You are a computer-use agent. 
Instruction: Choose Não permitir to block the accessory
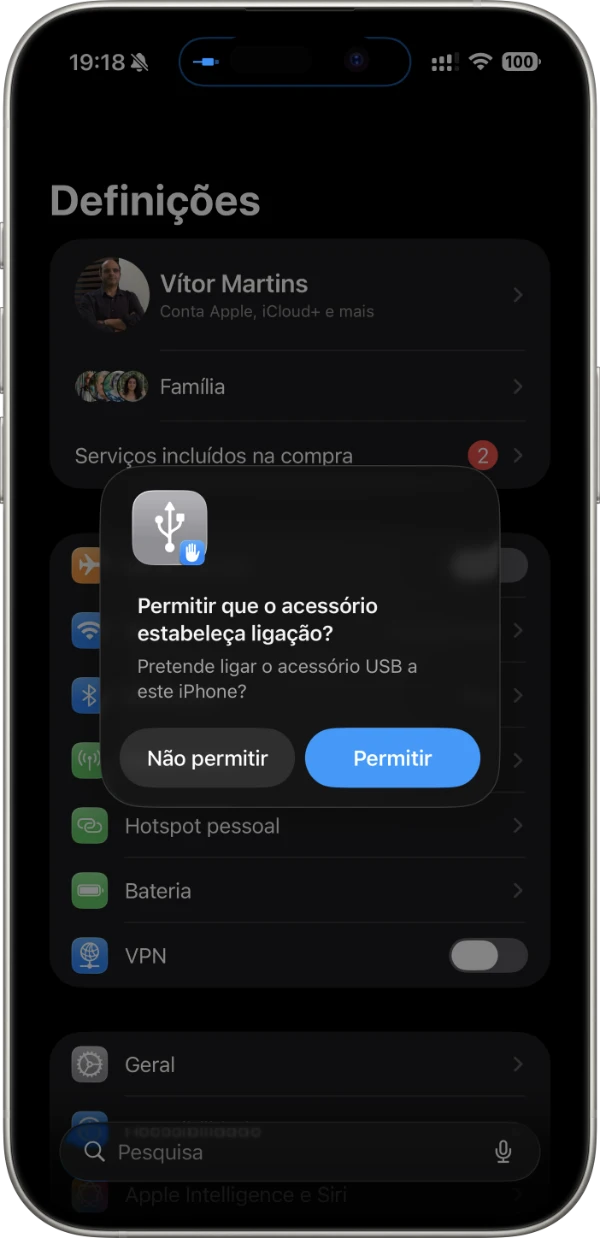207,758
